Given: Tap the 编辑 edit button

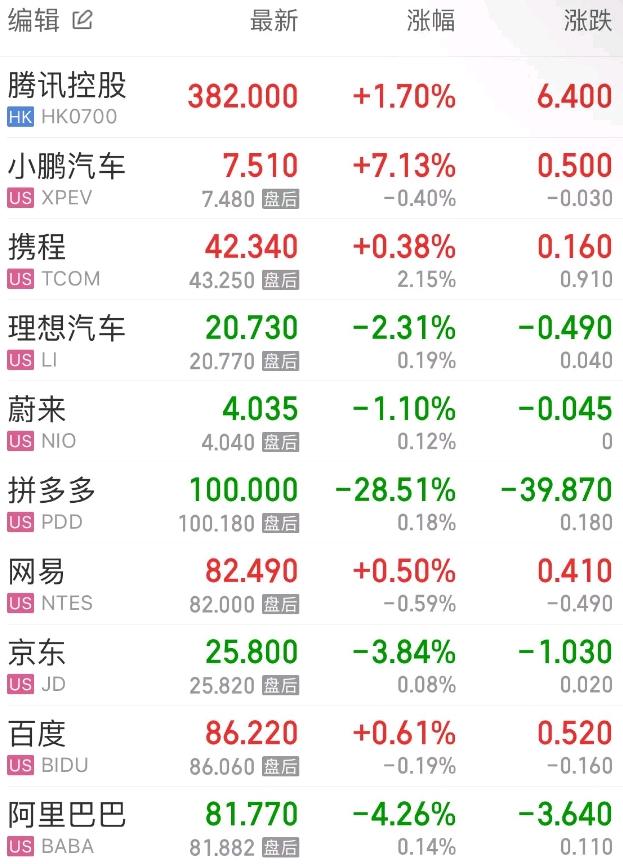Looking at the screenshot, I should 50,20.
